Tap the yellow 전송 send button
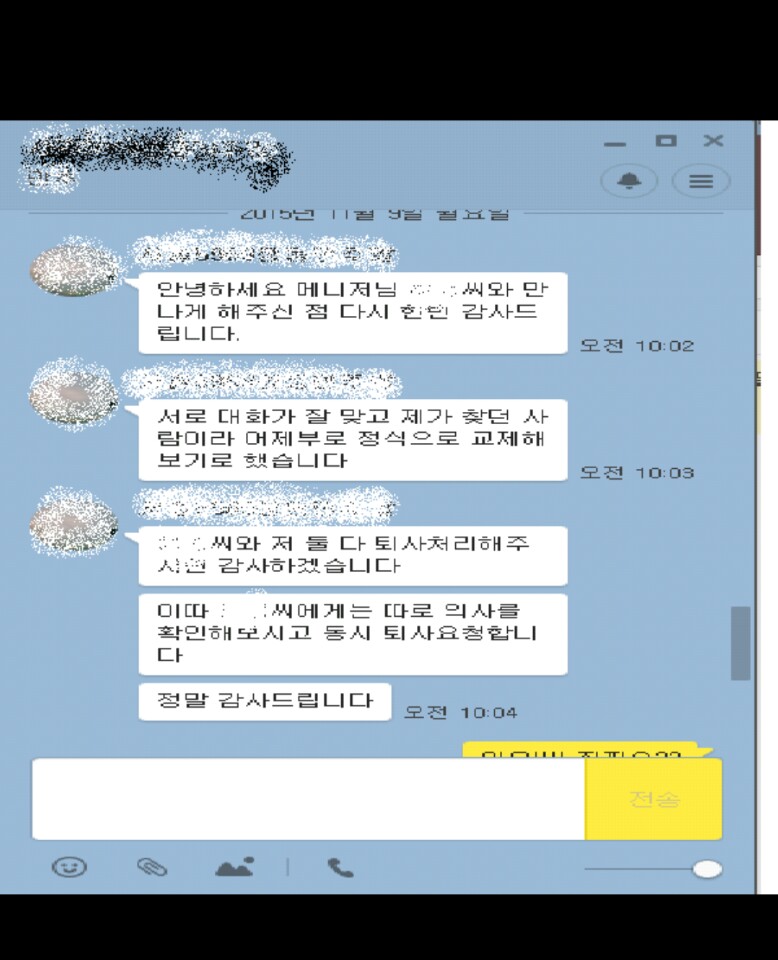The image size is (778, 960). tap(653, 799)
